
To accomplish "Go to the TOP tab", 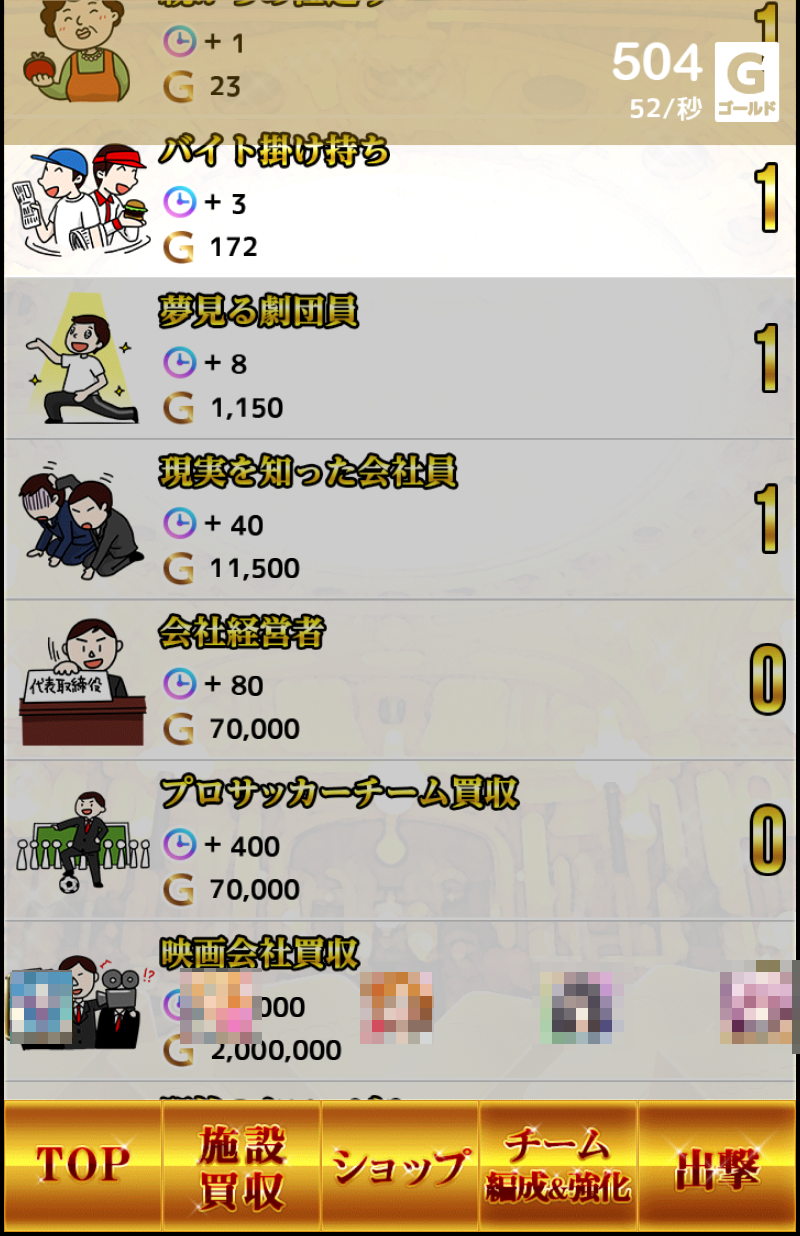I will 83,1166.
